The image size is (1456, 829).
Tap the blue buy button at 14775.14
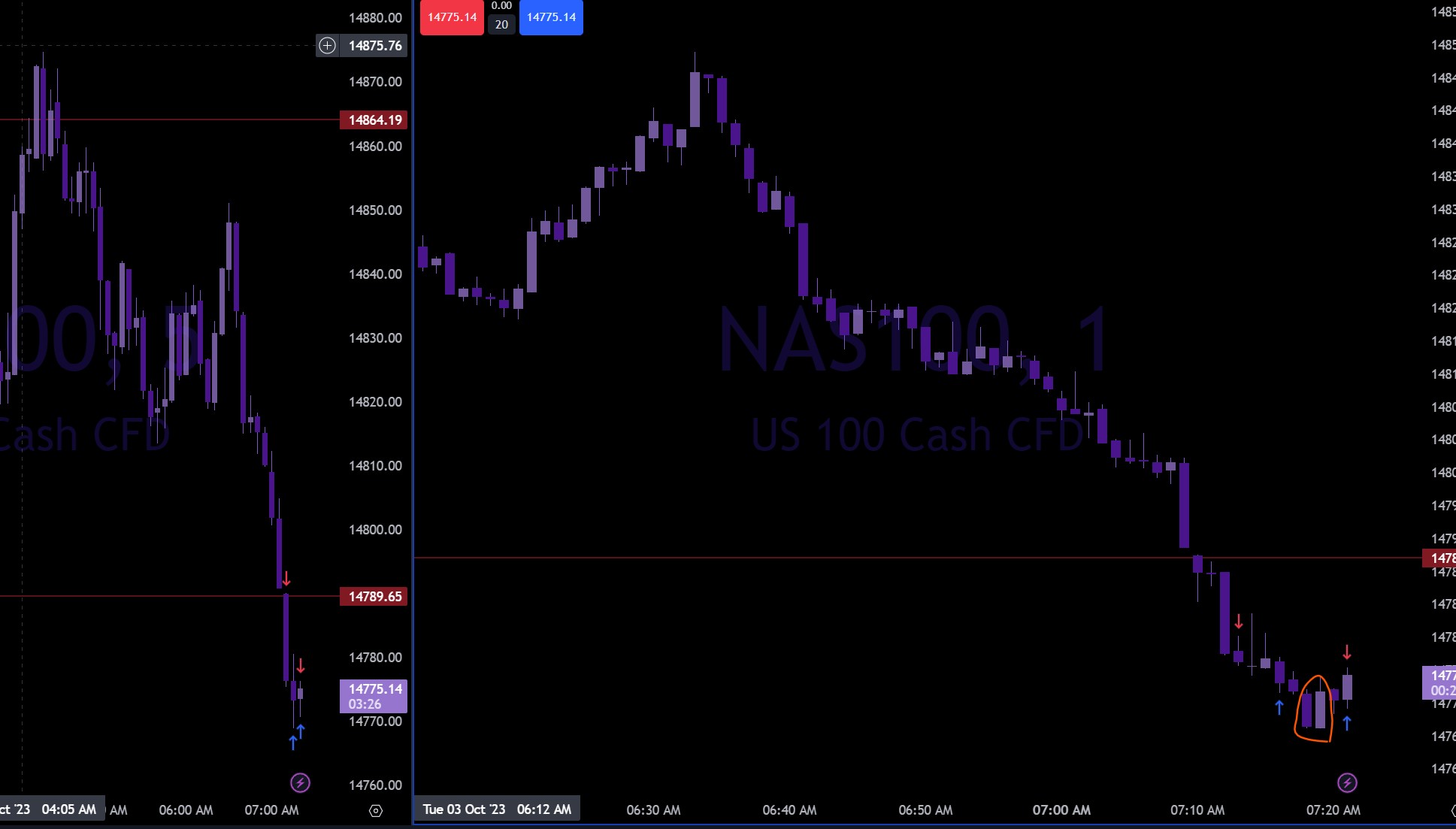point(551,17)
